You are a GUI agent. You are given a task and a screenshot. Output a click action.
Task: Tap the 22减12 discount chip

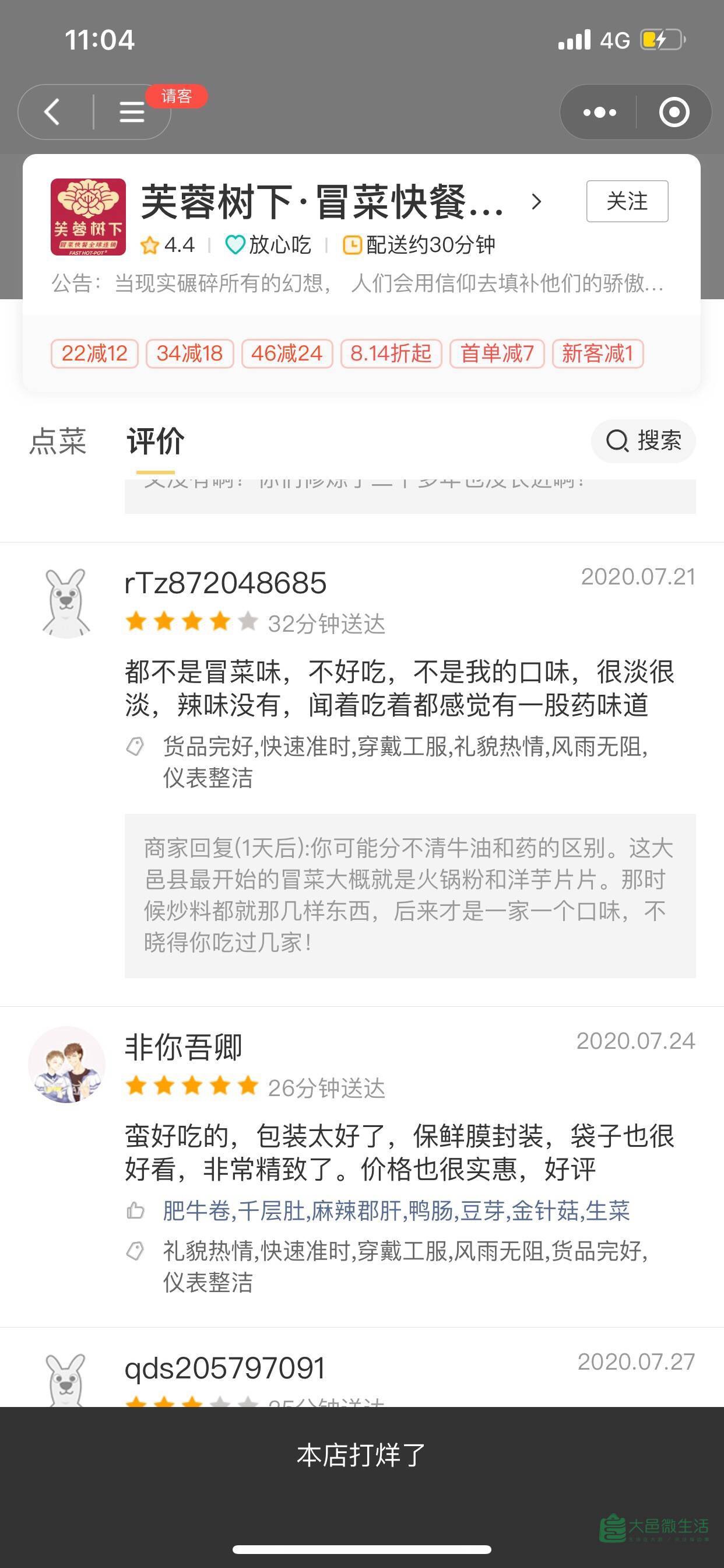94,353
